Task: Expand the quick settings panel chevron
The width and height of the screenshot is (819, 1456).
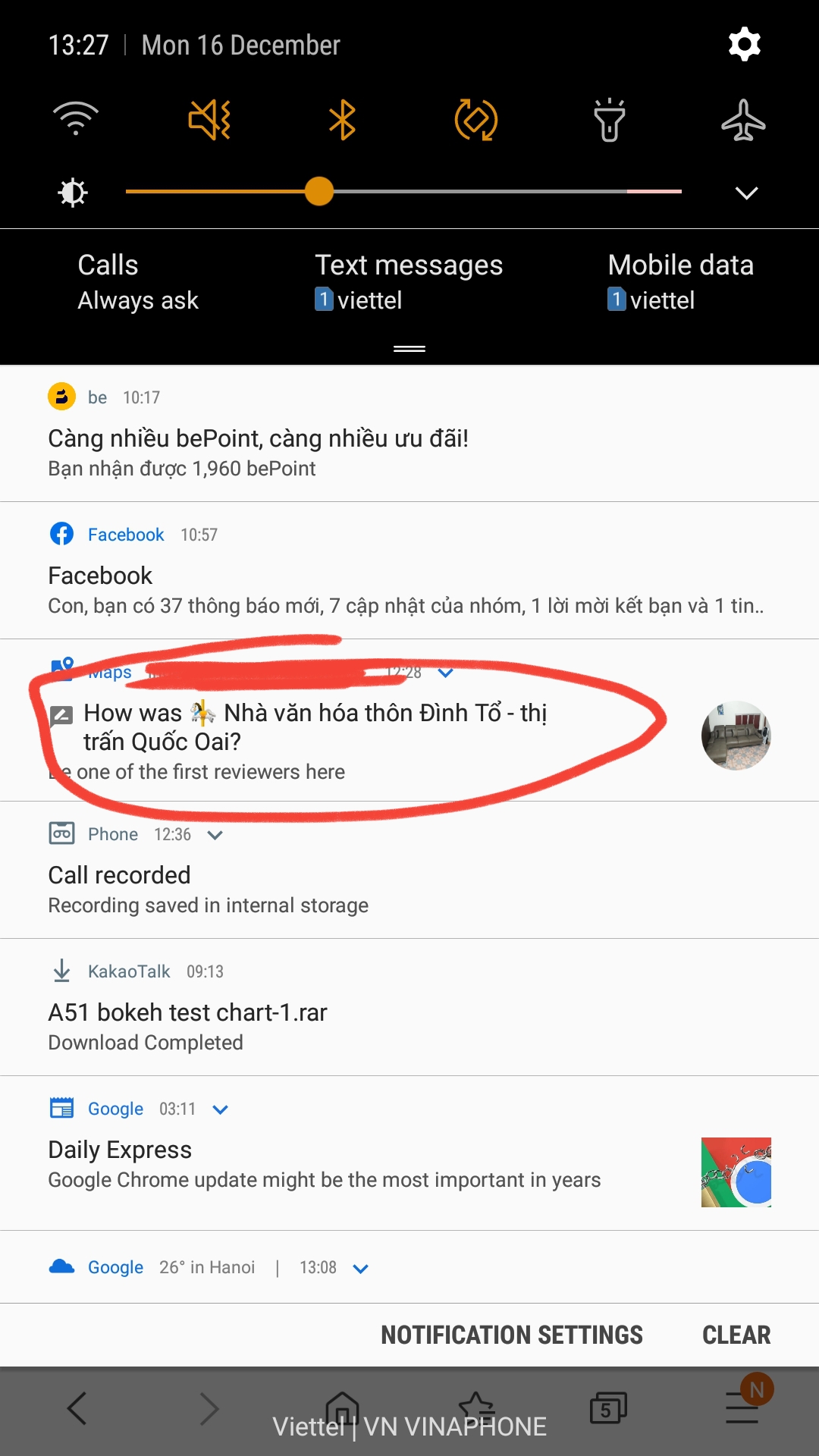Action: click(x=745, y=193)
